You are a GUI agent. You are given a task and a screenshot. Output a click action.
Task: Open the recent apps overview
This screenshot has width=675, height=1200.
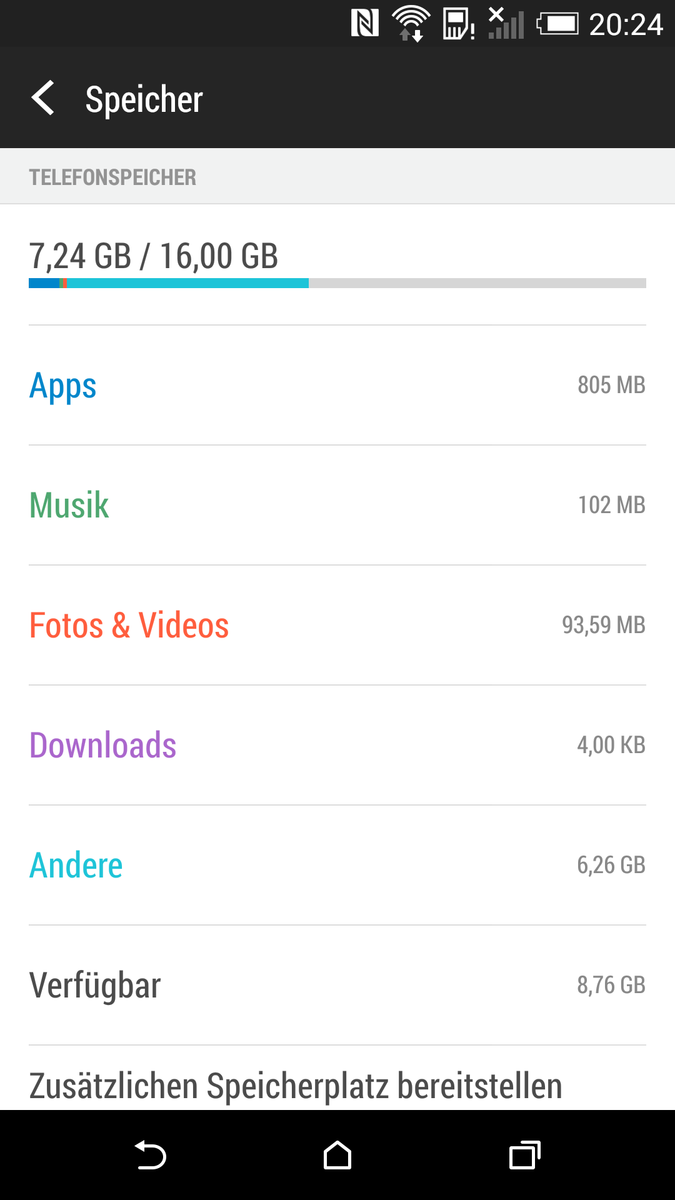tap(524, 1156)
